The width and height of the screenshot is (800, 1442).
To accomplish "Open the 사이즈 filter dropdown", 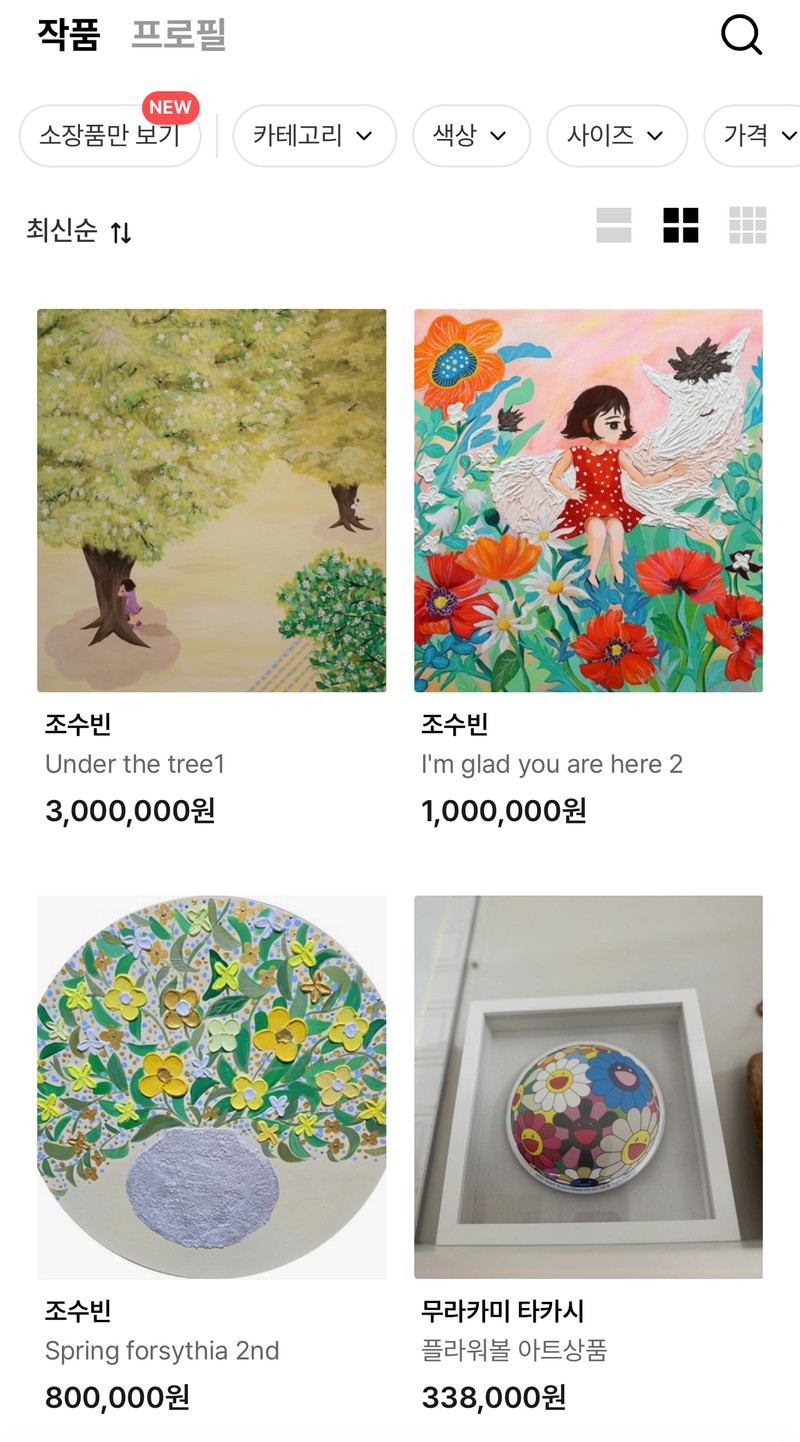I will (616, 135).
